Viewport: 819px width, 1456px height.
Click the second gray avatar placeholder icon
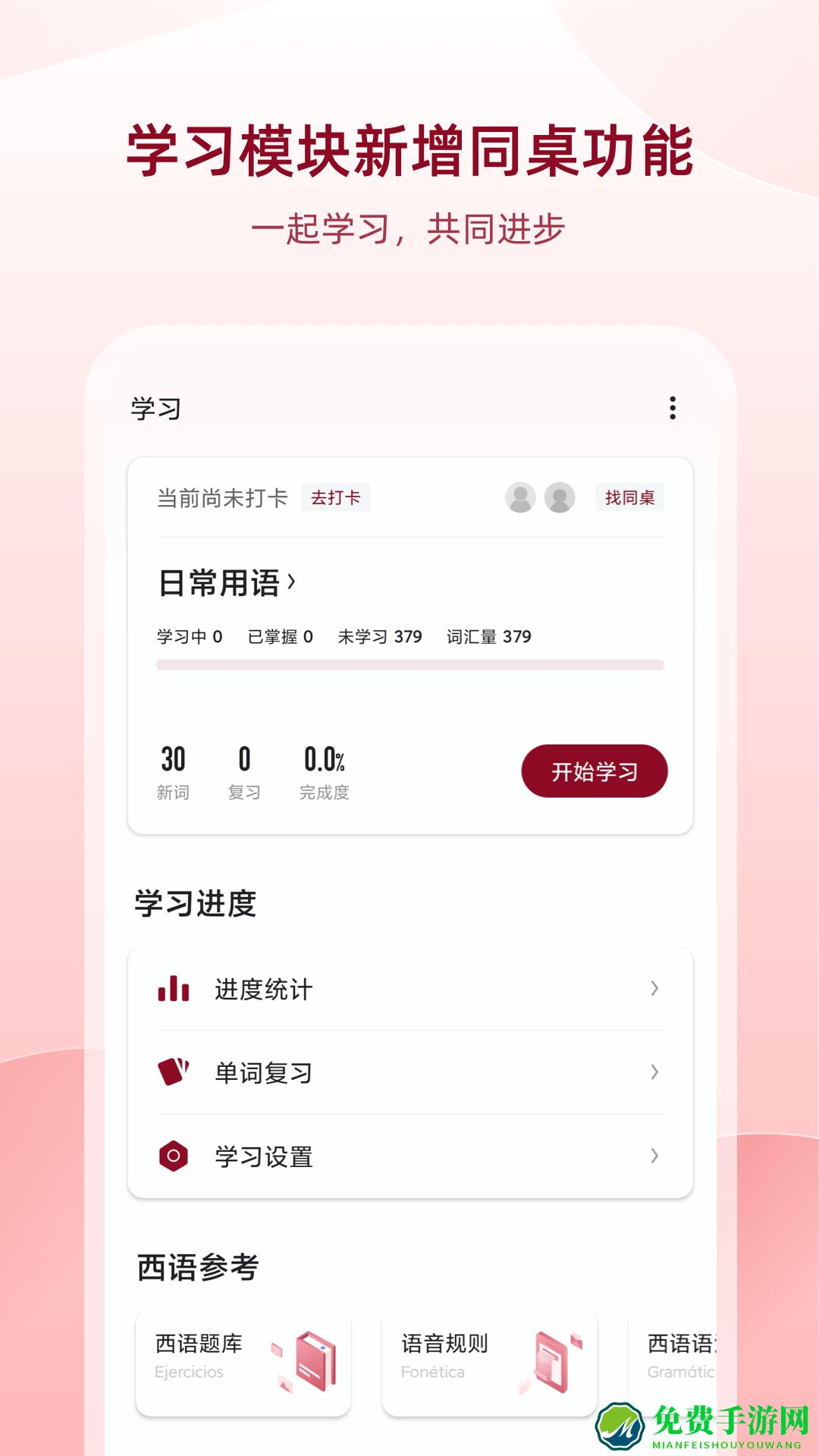tap(559, 498)
